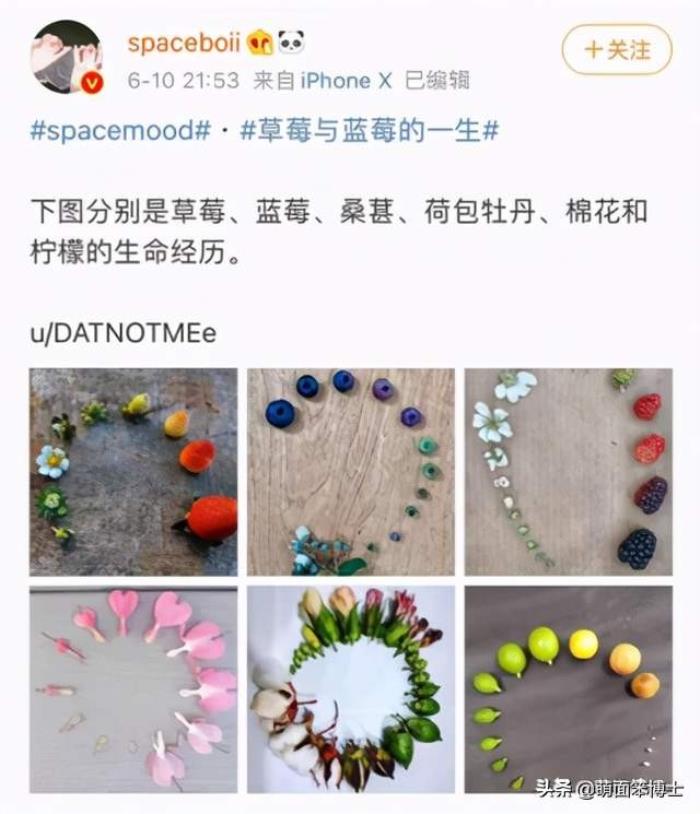Viewport: 700px width, 814px height.
Task: View the lemon life cycle photo
Action: (x=568, y=689)
